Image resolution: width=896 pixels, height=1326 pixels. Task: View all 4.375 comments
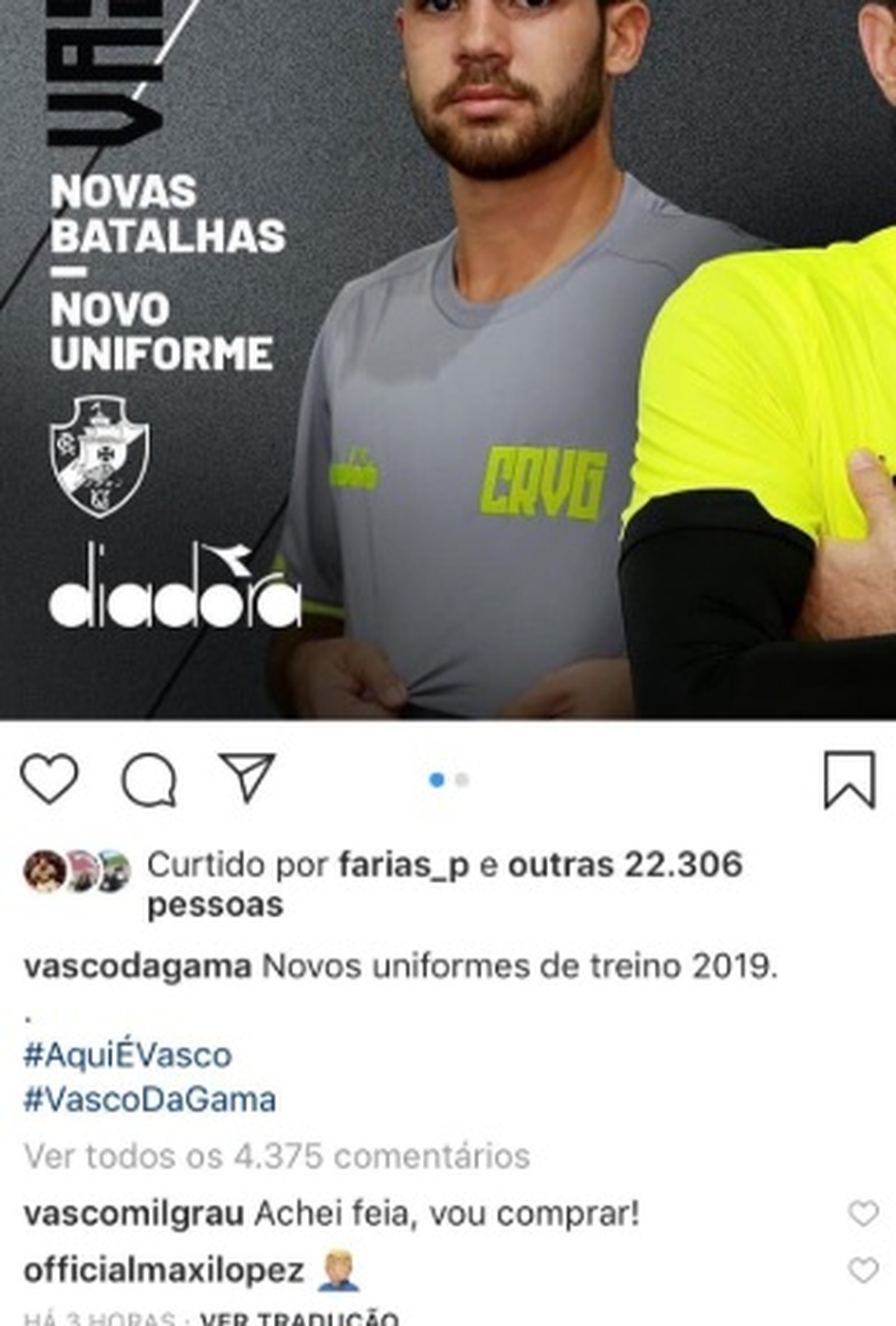pos(277,1157)
